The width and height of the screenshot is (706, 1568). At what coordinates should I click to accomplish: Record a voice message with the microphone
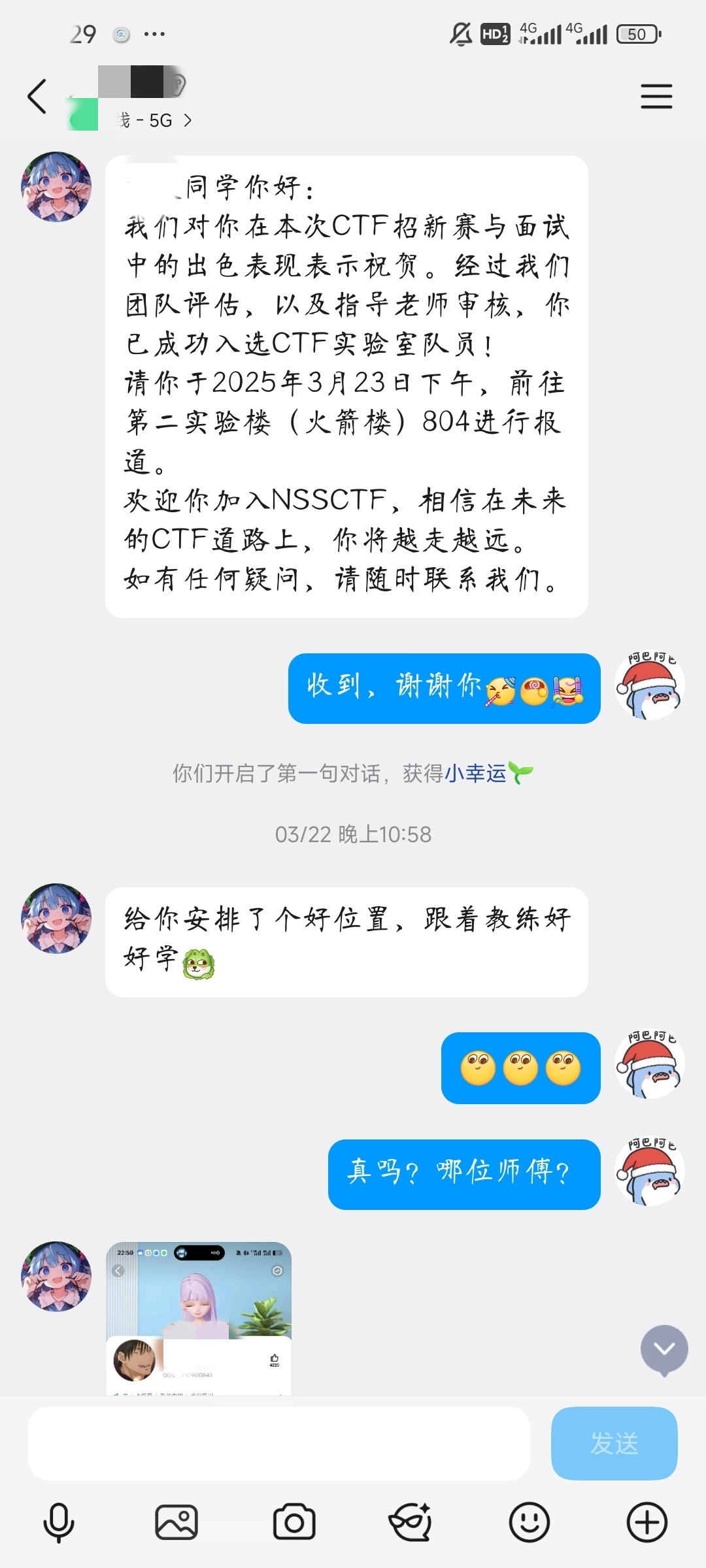click(59, 1522)
